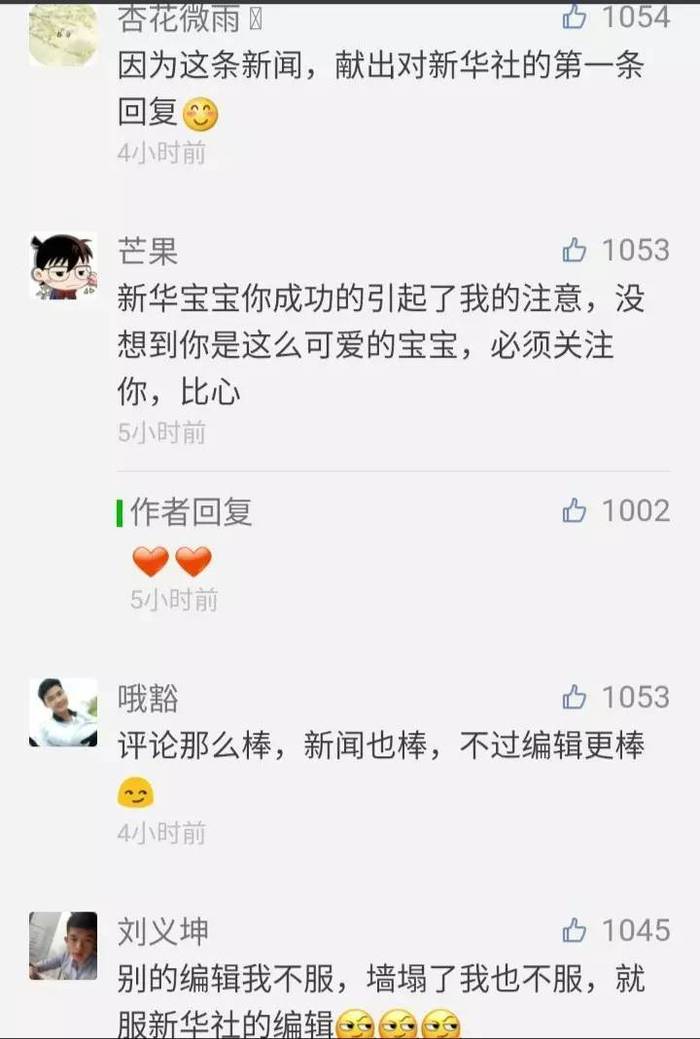Like the comment by 杏花微雨
Image resolution: width=700 pixels, height=1039 pixels.
click(575, 16)
